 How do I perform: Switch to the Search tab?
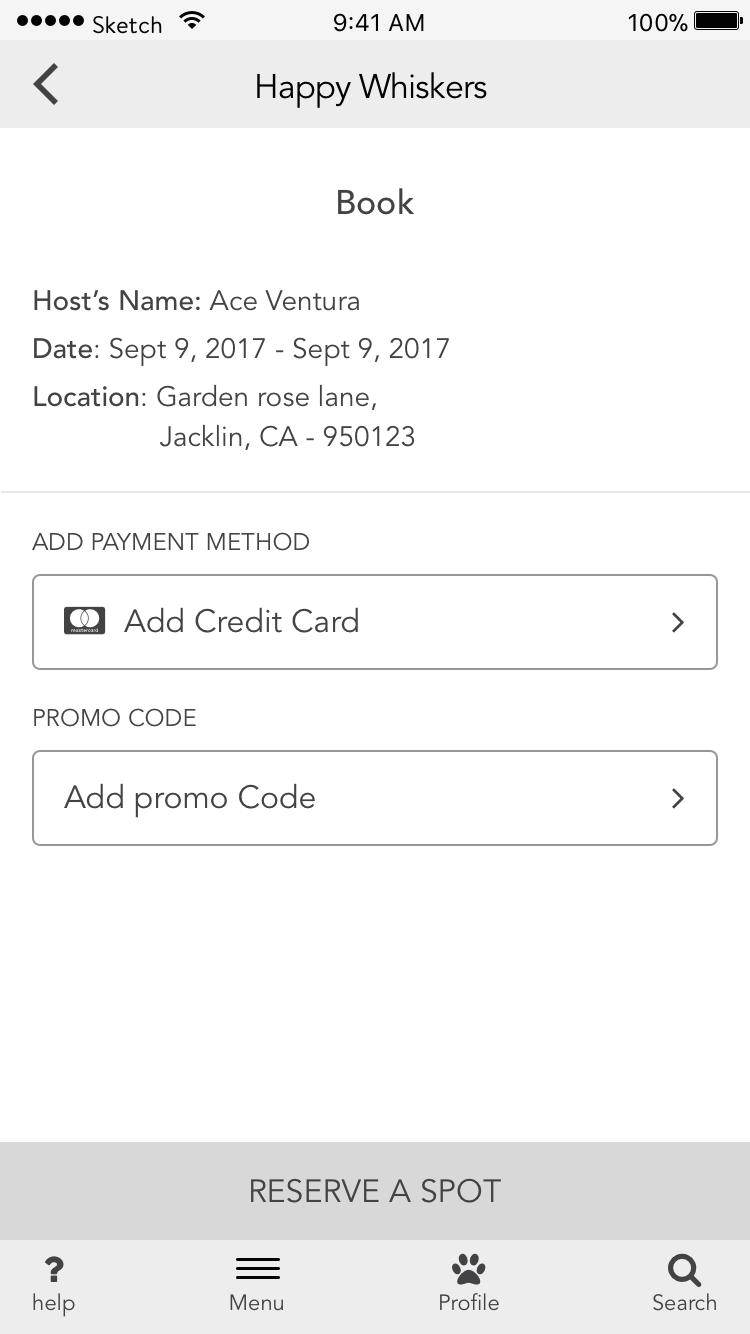(684, 1285)
